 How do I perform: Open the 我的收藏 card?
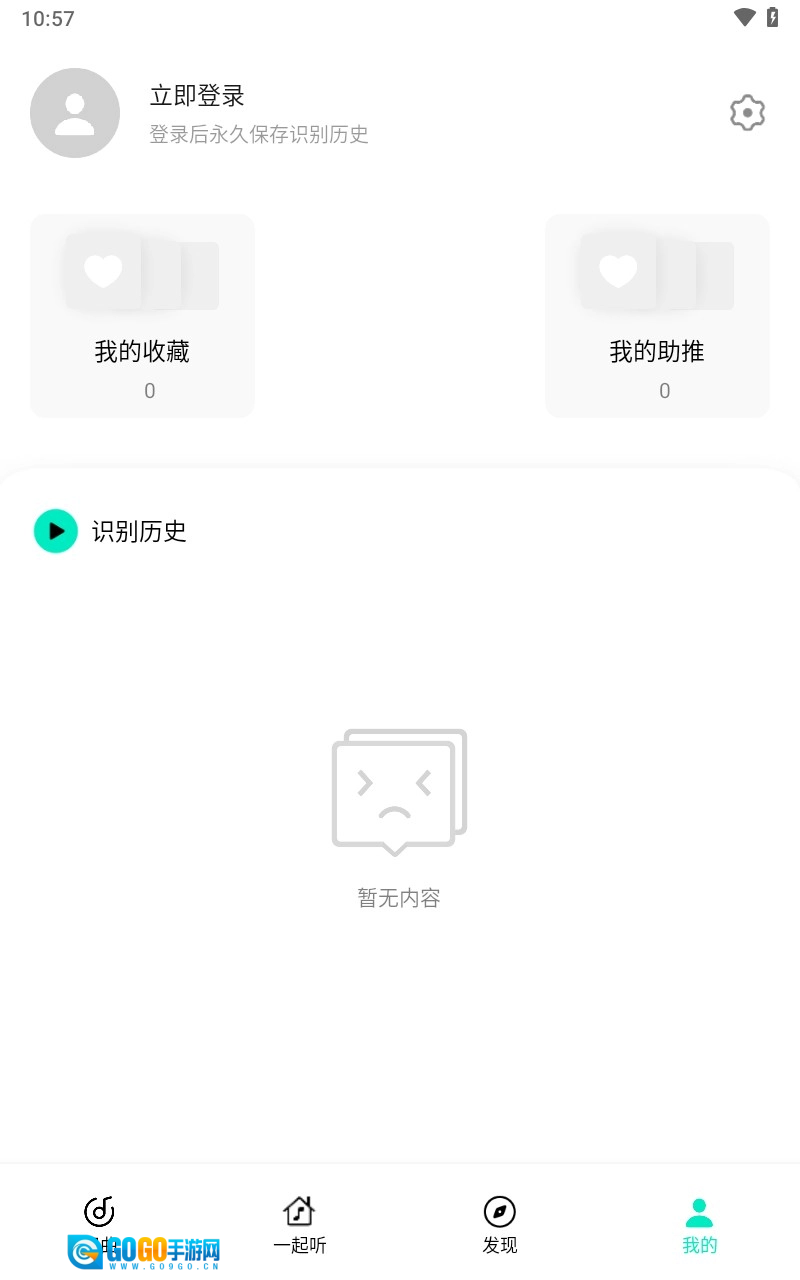pyautogui.click(x=142, y=316)
